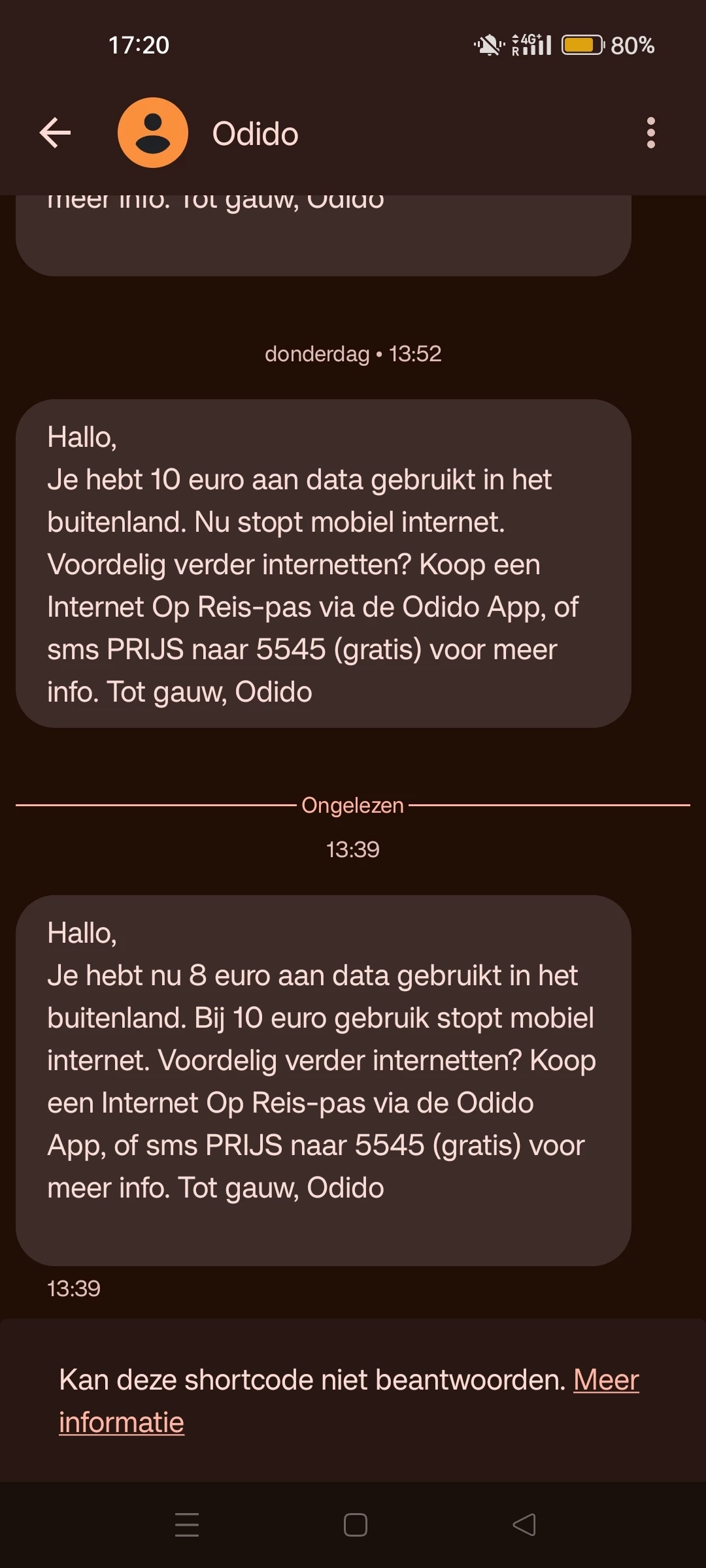This screenshot has height=1568, width=706.
Task: Go back to the conversations list
Action: point(56,133)
